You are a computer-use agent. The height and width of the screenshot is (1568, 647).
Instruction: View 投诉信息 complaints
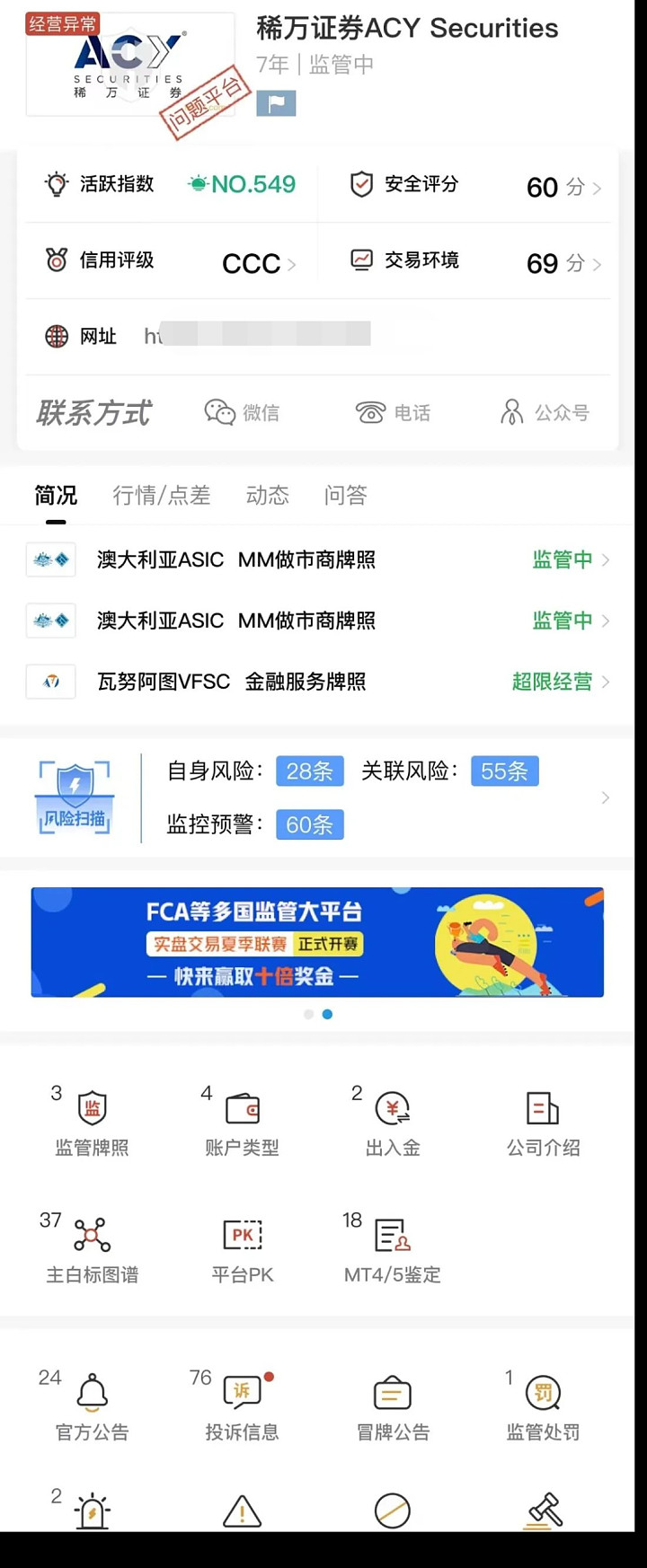242,1407
